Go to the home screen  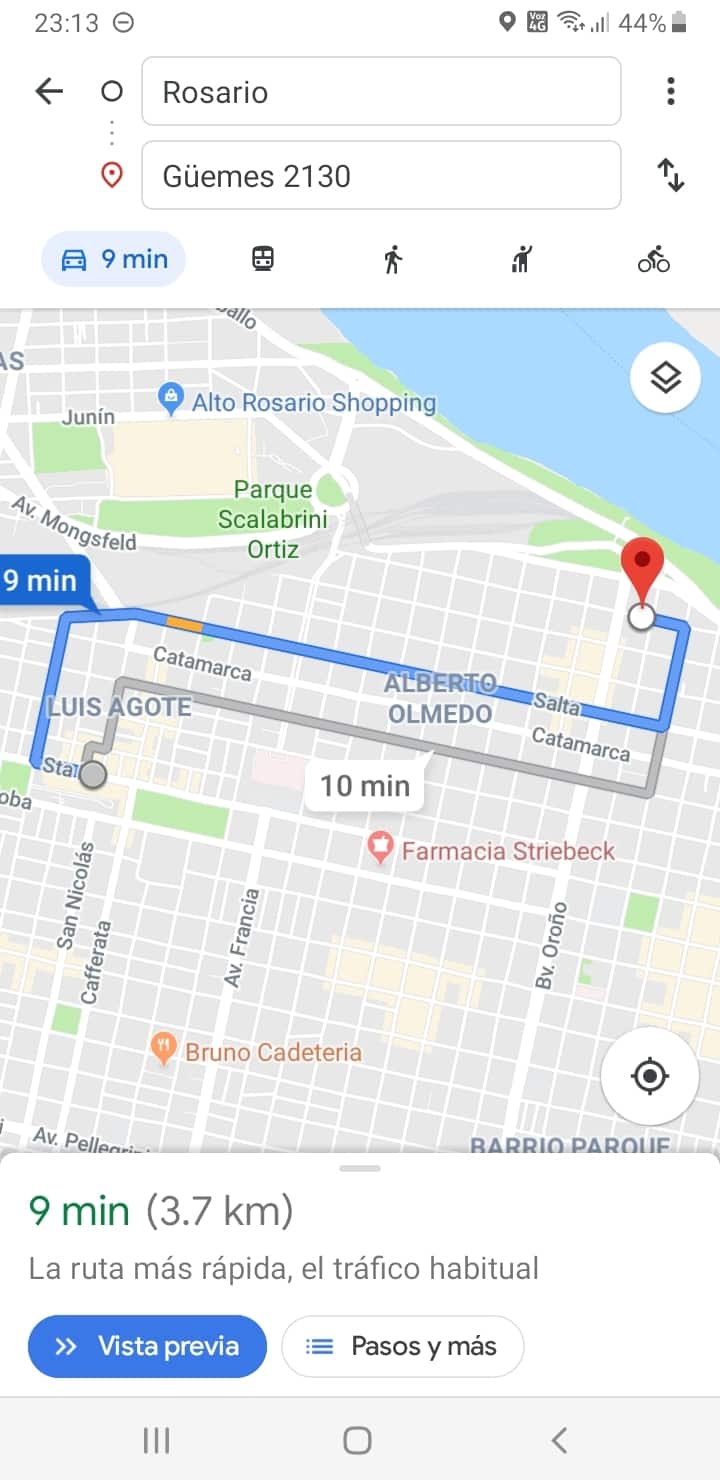point(357,1440)
